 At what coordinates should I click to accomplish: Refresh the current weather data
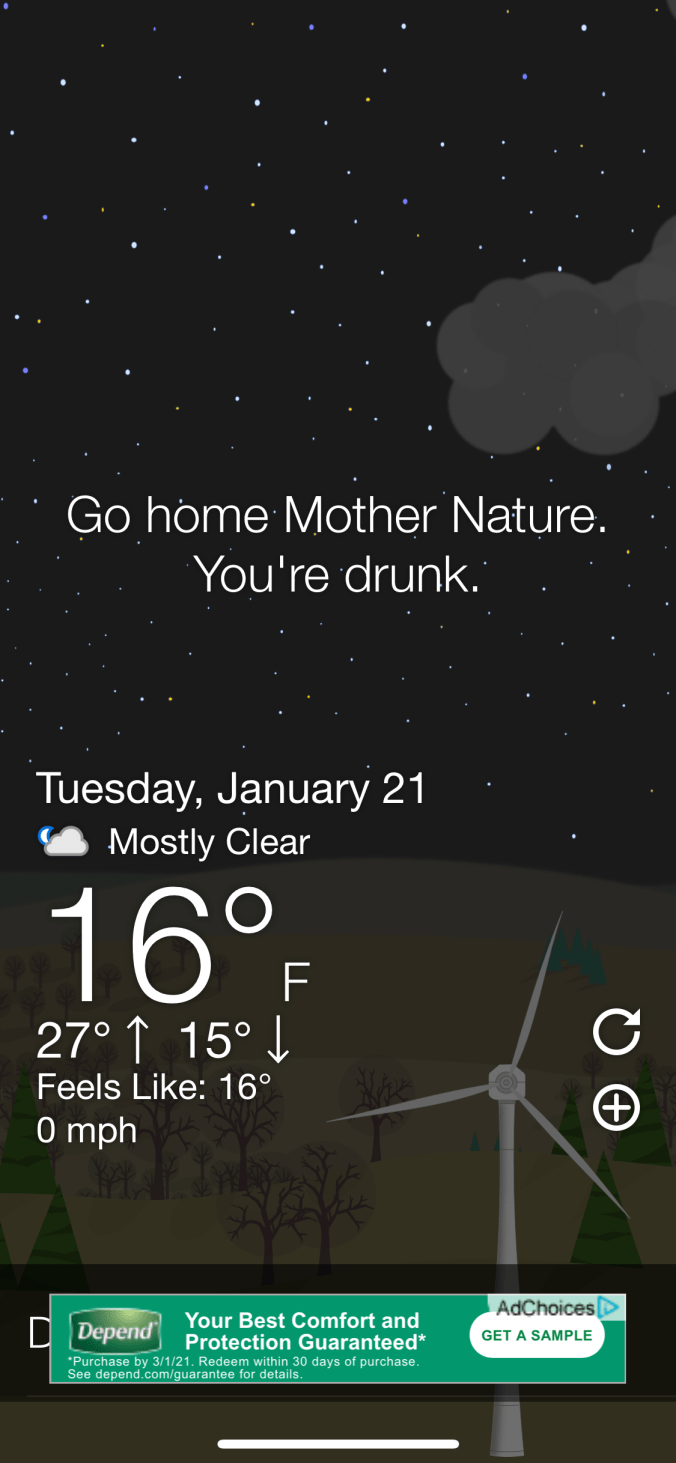616,1032
